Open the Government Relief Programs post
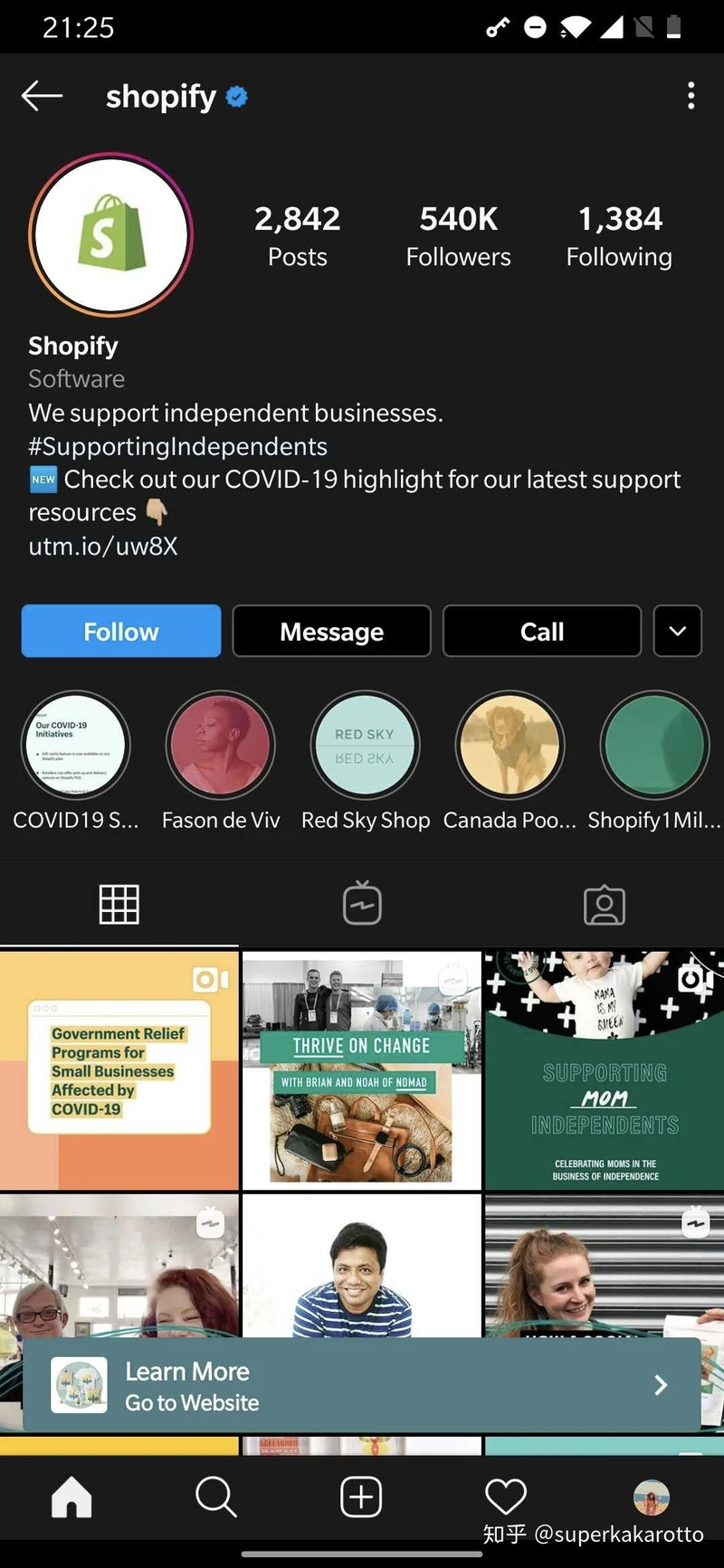 pyautogui.click(x=119, y=1070)
